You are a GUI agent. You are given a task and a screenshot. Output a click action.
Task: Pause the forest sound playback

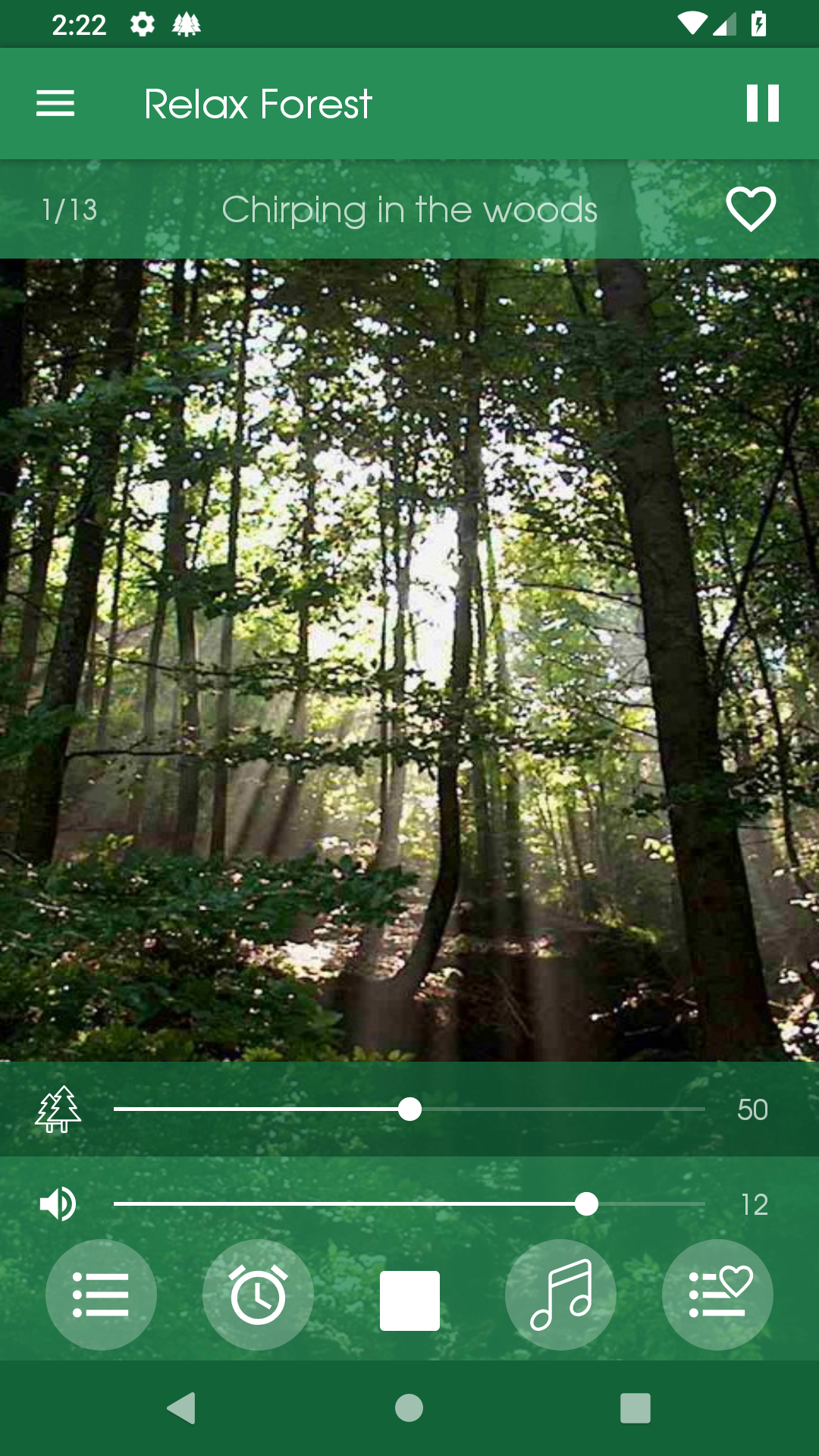[762, 103]
